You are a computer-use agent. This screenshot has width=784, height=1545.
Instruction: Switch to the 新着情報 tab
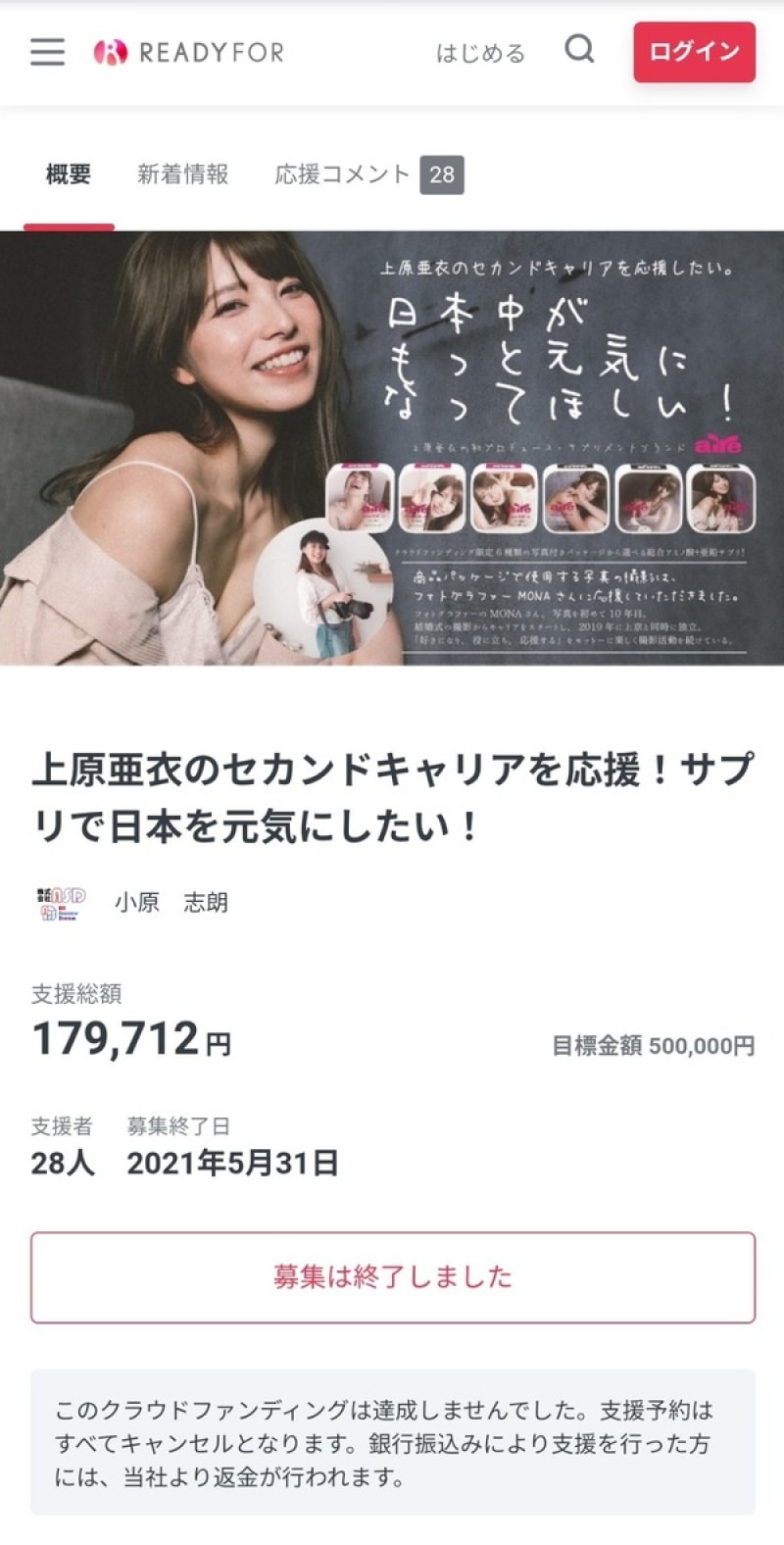[183, 174]
